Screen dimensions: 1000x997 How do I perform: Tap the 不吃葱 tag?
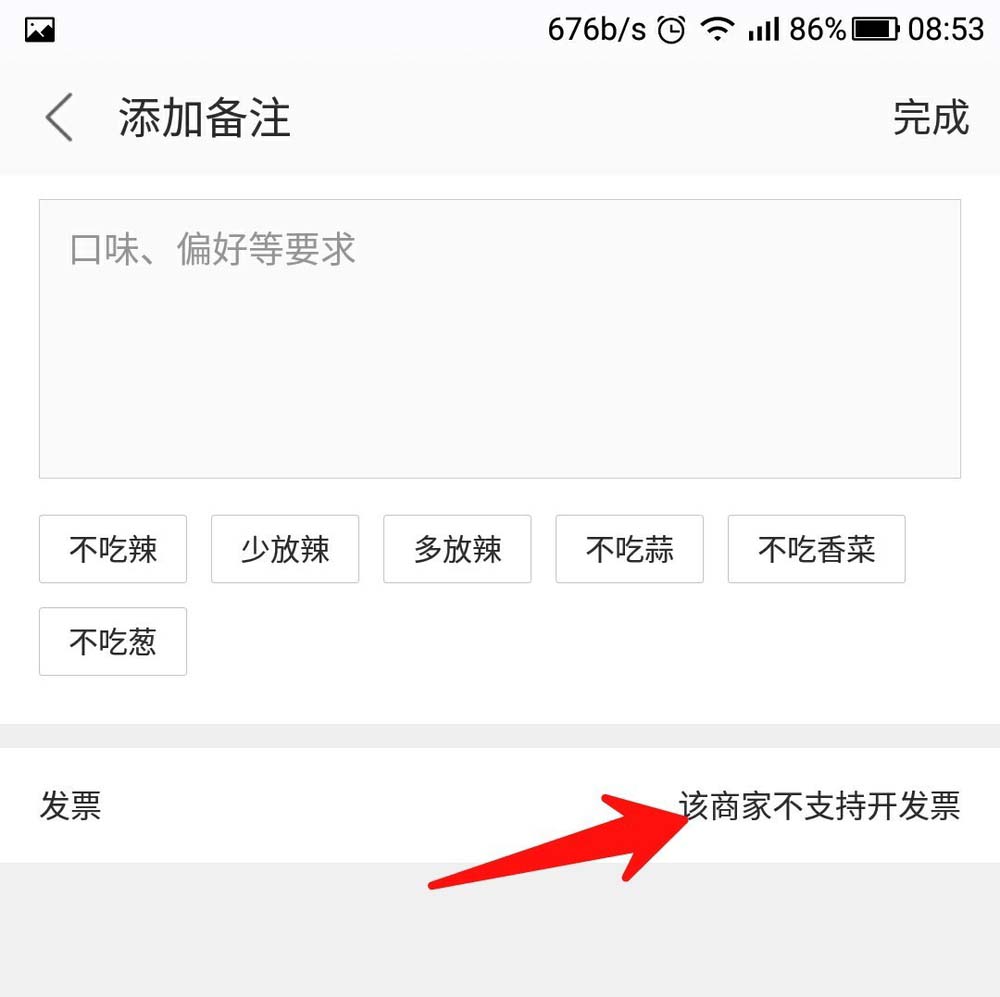[113, 641]
